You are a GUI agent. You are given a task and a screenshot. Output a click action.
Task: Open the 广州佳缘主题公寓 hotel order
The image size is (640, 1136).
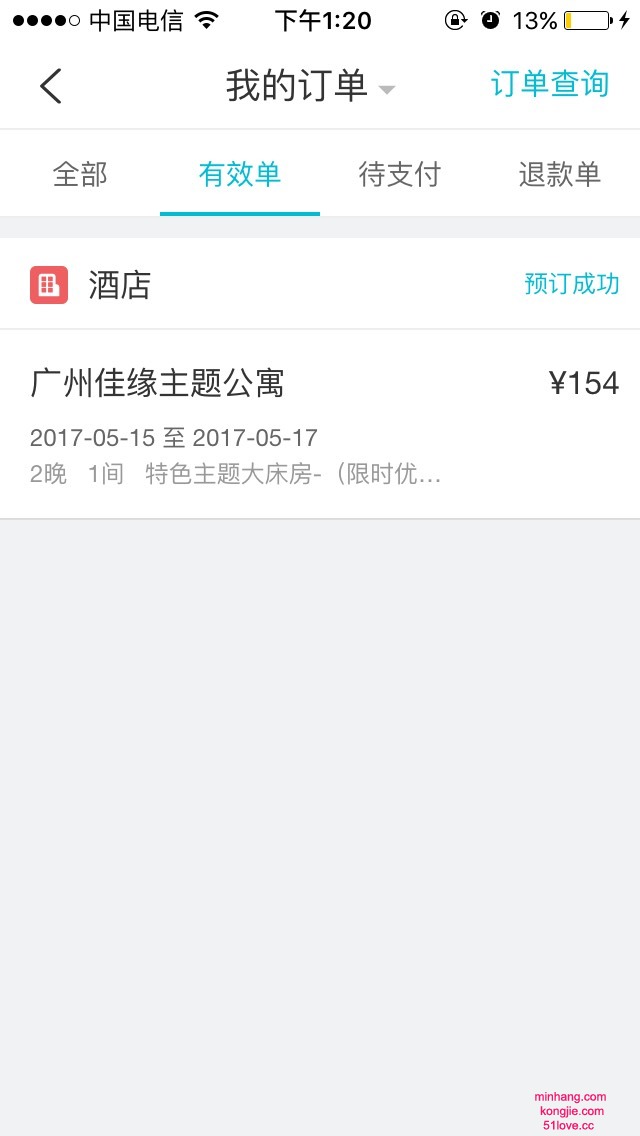[x=320, y=425]
